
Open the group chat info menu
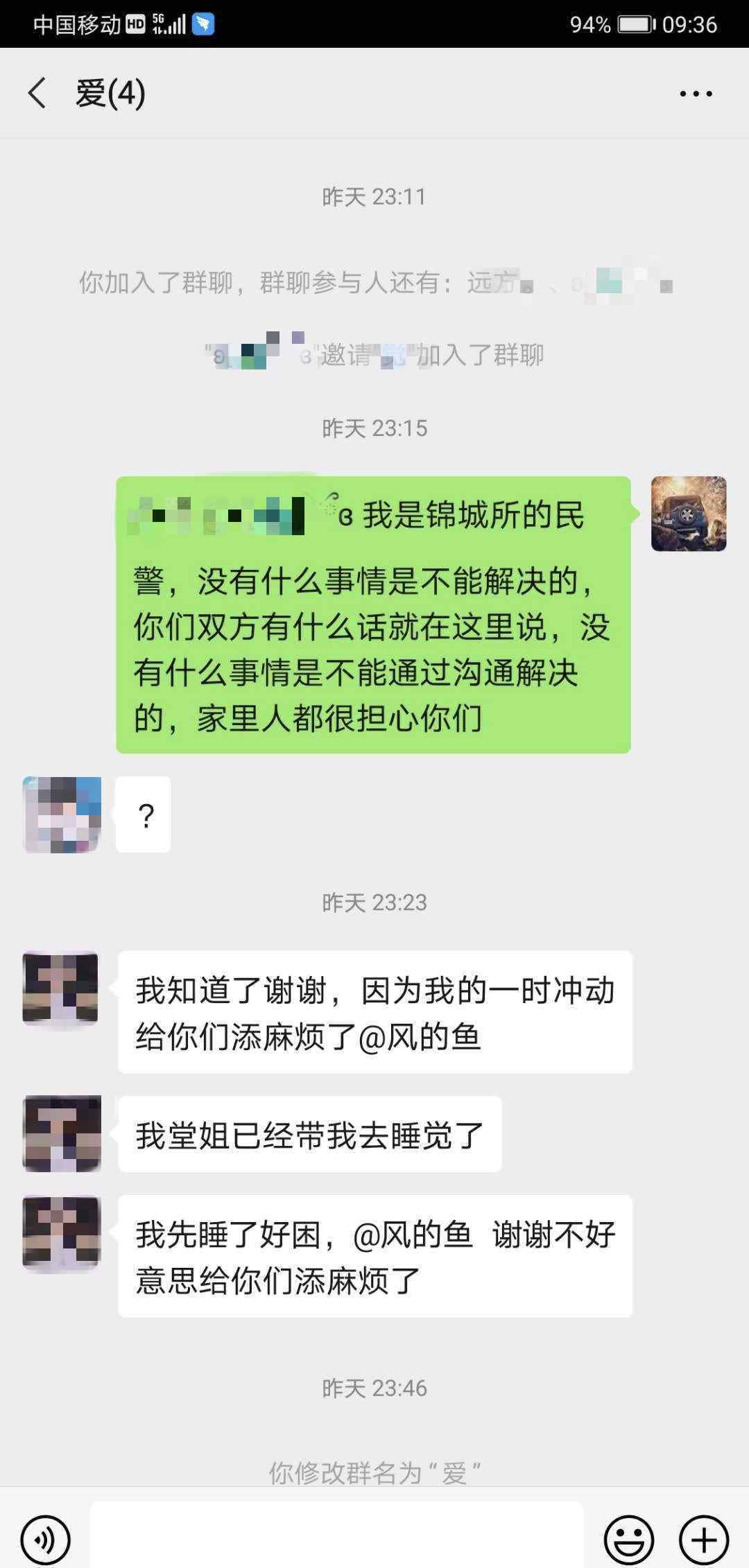[696, 94]
